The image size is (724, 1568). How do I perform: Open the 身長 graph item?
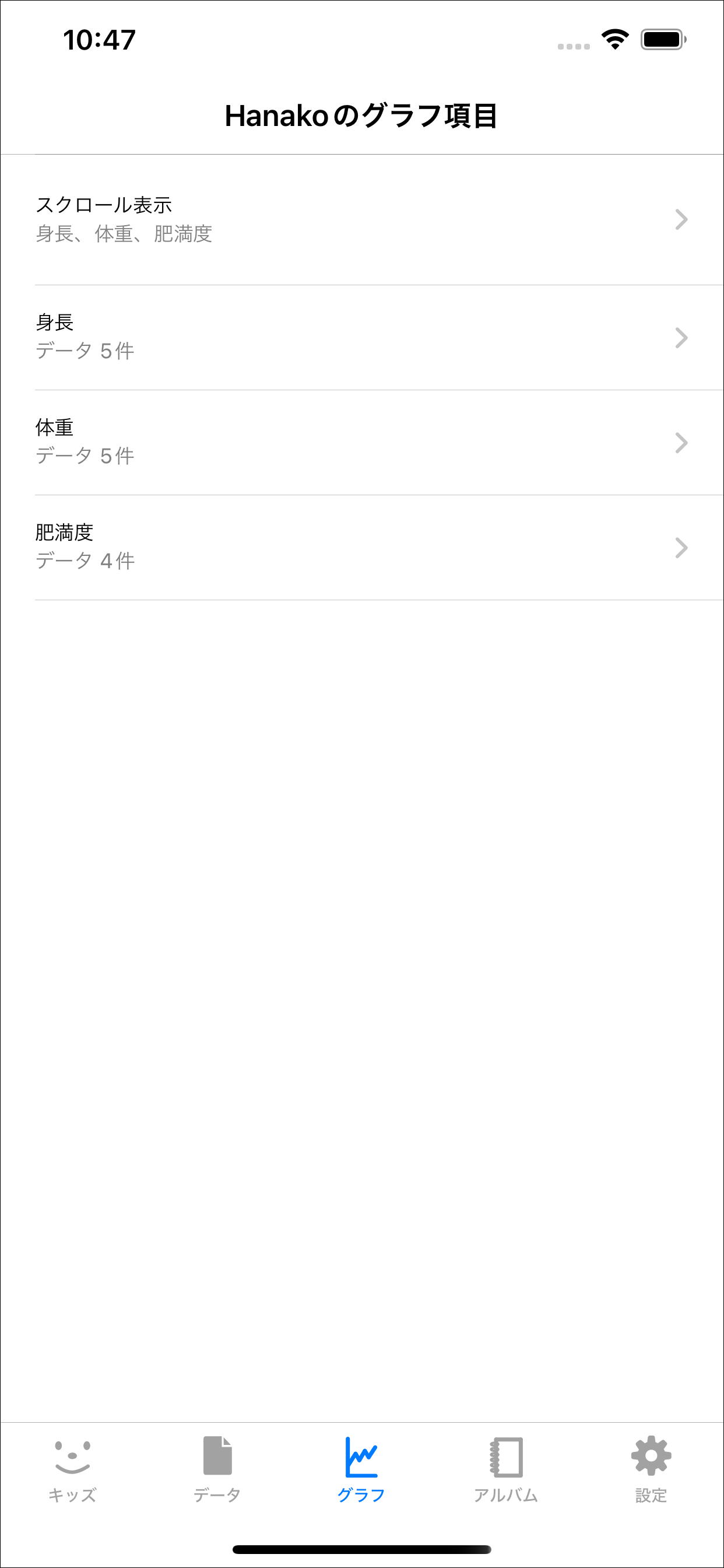tap(362, 337)
